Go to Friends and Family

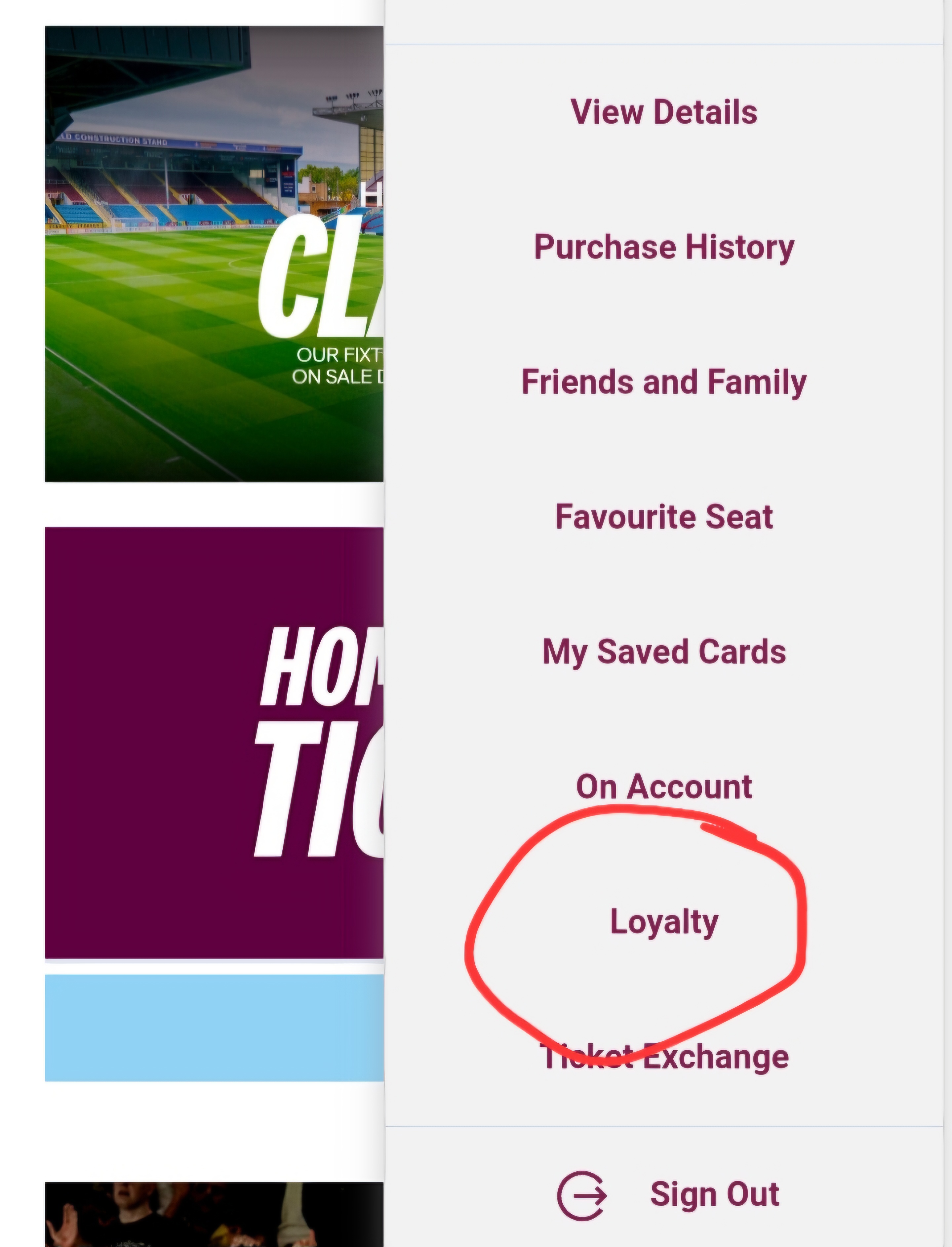[663, 382]
